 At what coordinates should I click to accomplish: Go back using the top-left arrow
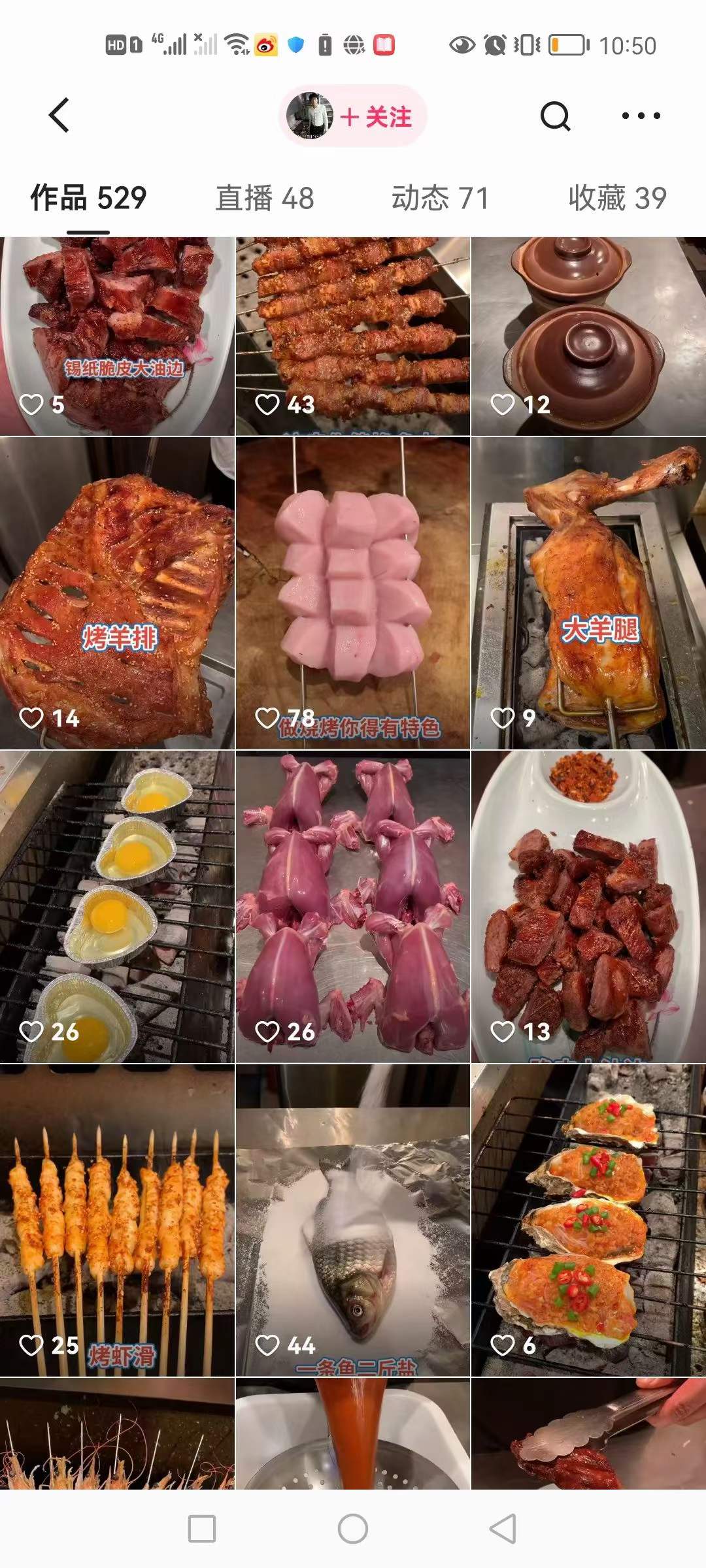pyautogui.click(x=59, y=116)
